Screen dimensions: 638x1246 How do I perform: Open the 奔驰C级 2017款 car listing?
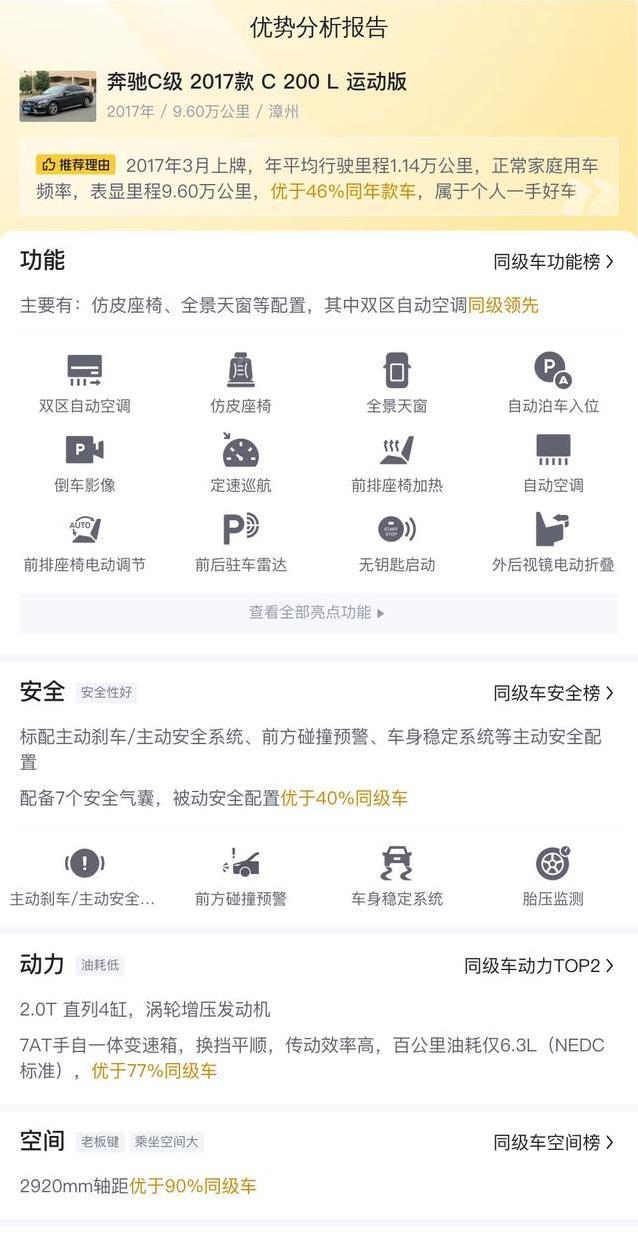tap(256, 83)
